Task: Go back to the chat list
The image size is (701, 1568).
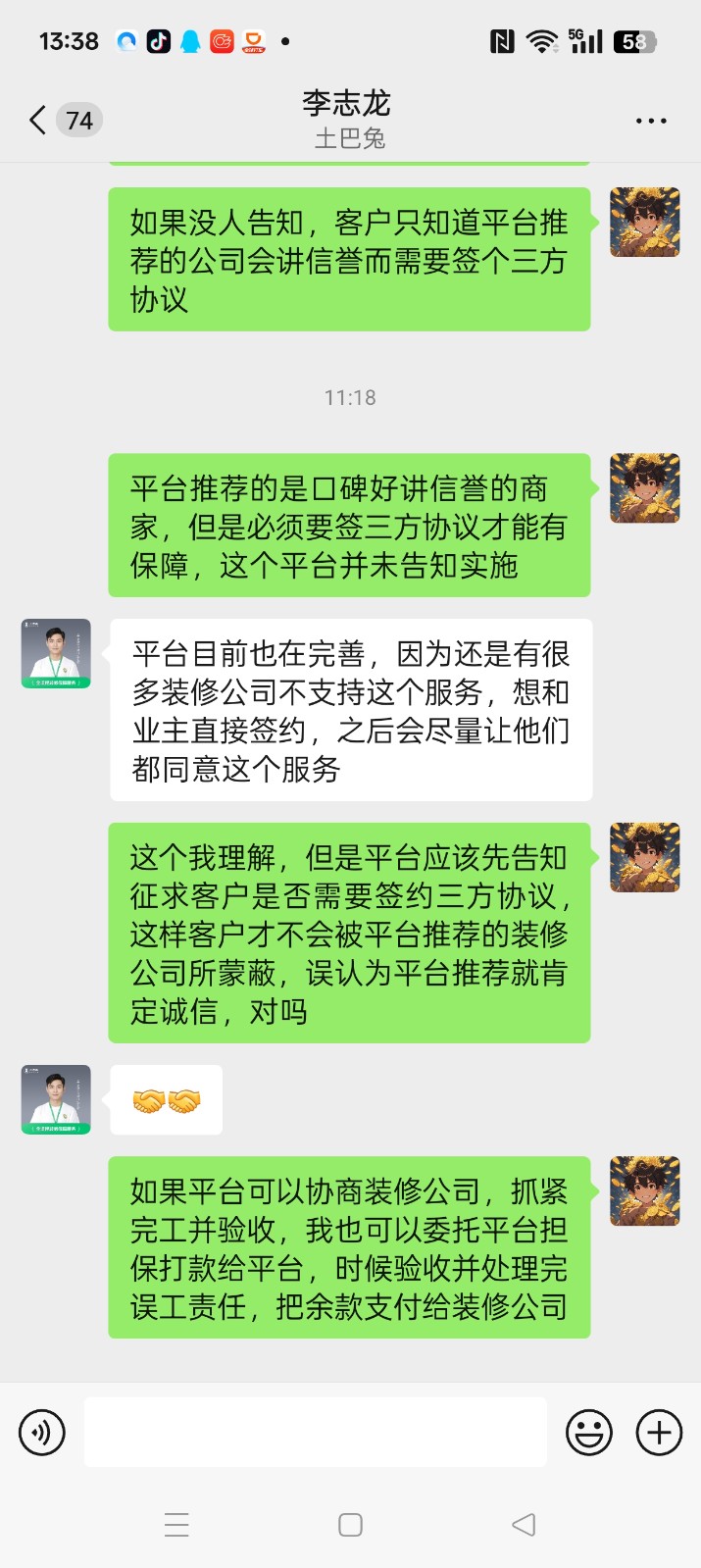Action: point(39,121)
